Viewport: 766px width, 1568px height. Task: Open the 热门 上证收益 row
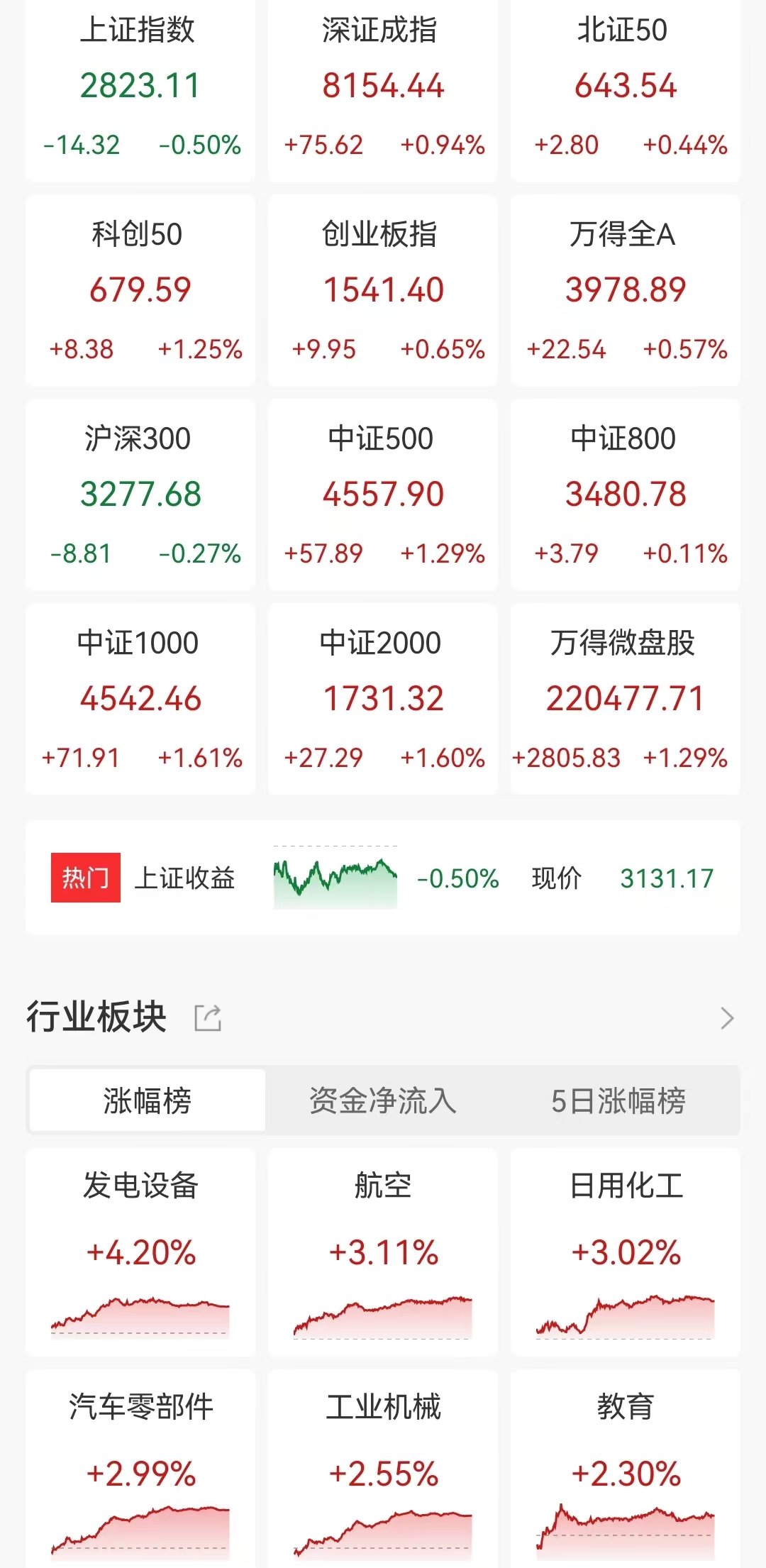(x=383, y=878)
